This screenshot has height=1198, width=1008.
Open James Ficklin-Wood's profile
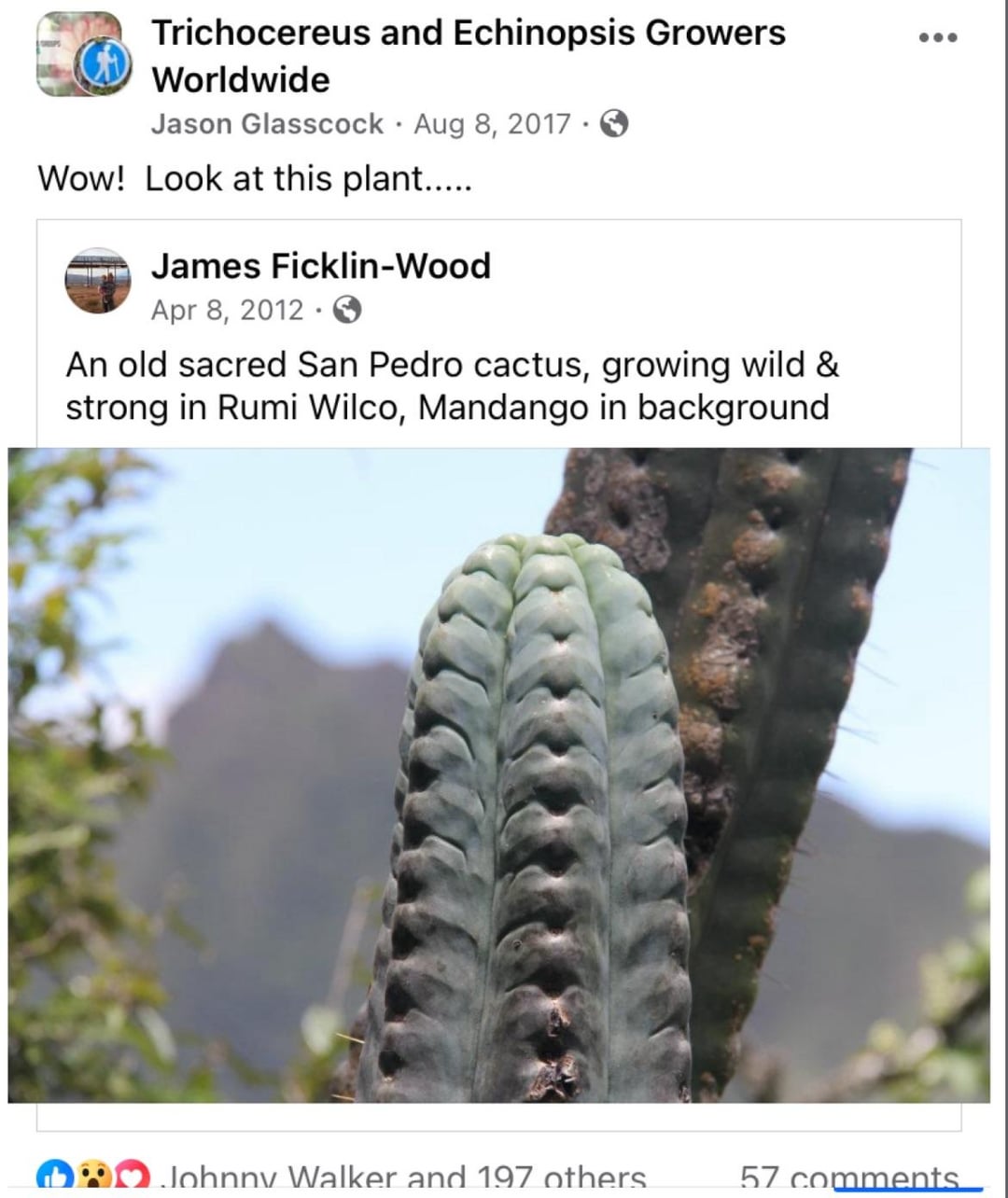coord(320,266)
